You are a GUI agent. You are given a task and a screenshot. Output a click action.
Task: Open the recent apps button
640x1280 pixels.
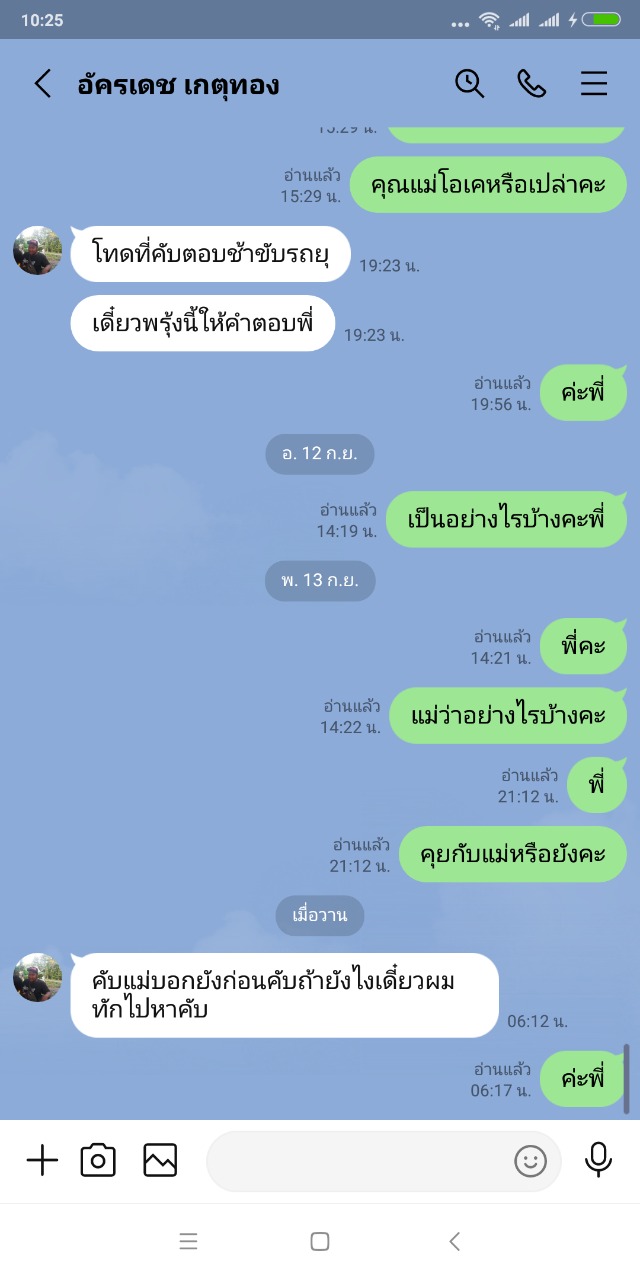click(188, 1242)
